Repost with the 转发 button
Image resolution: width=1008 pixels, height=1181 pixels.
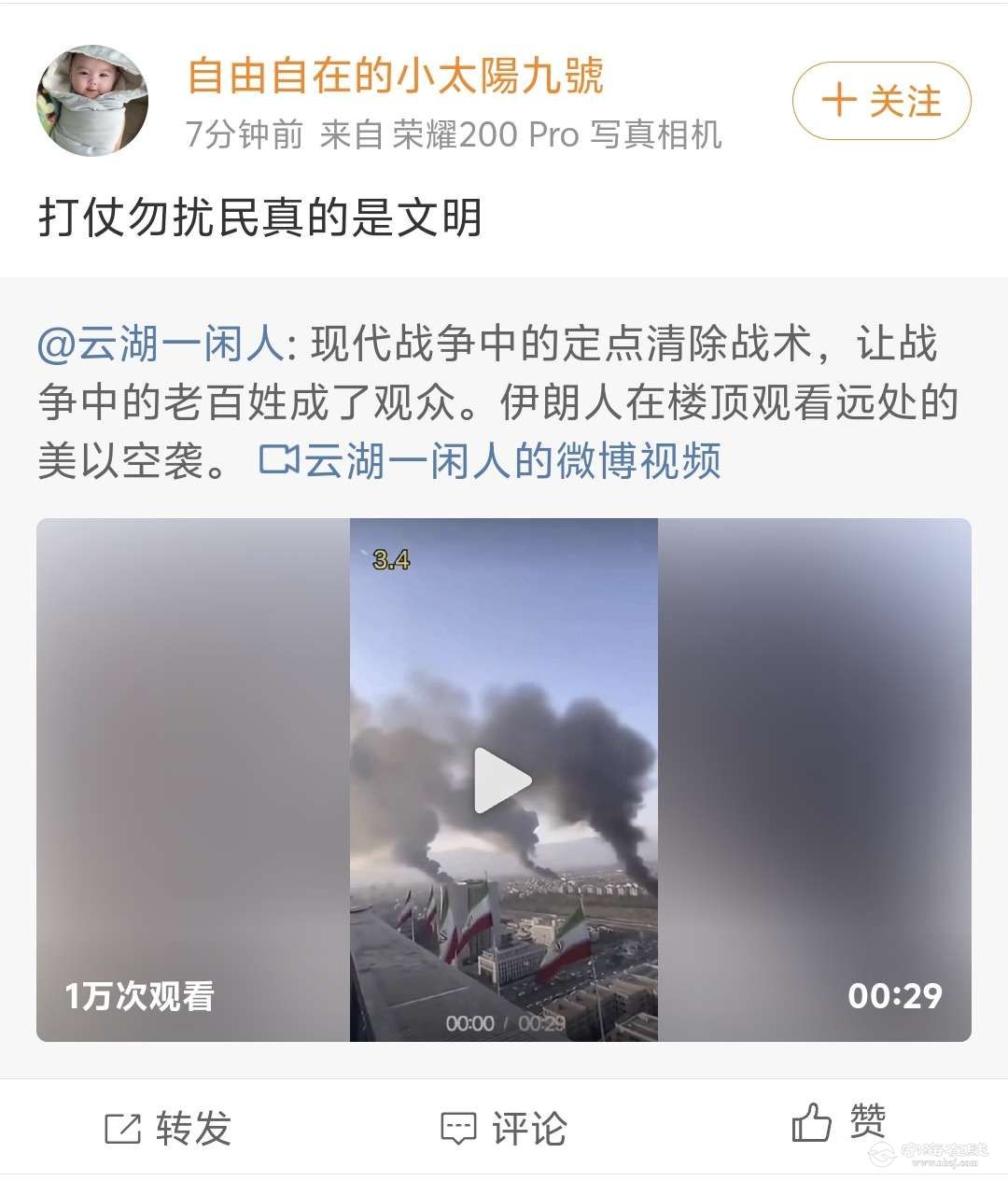coord(168,1128)
